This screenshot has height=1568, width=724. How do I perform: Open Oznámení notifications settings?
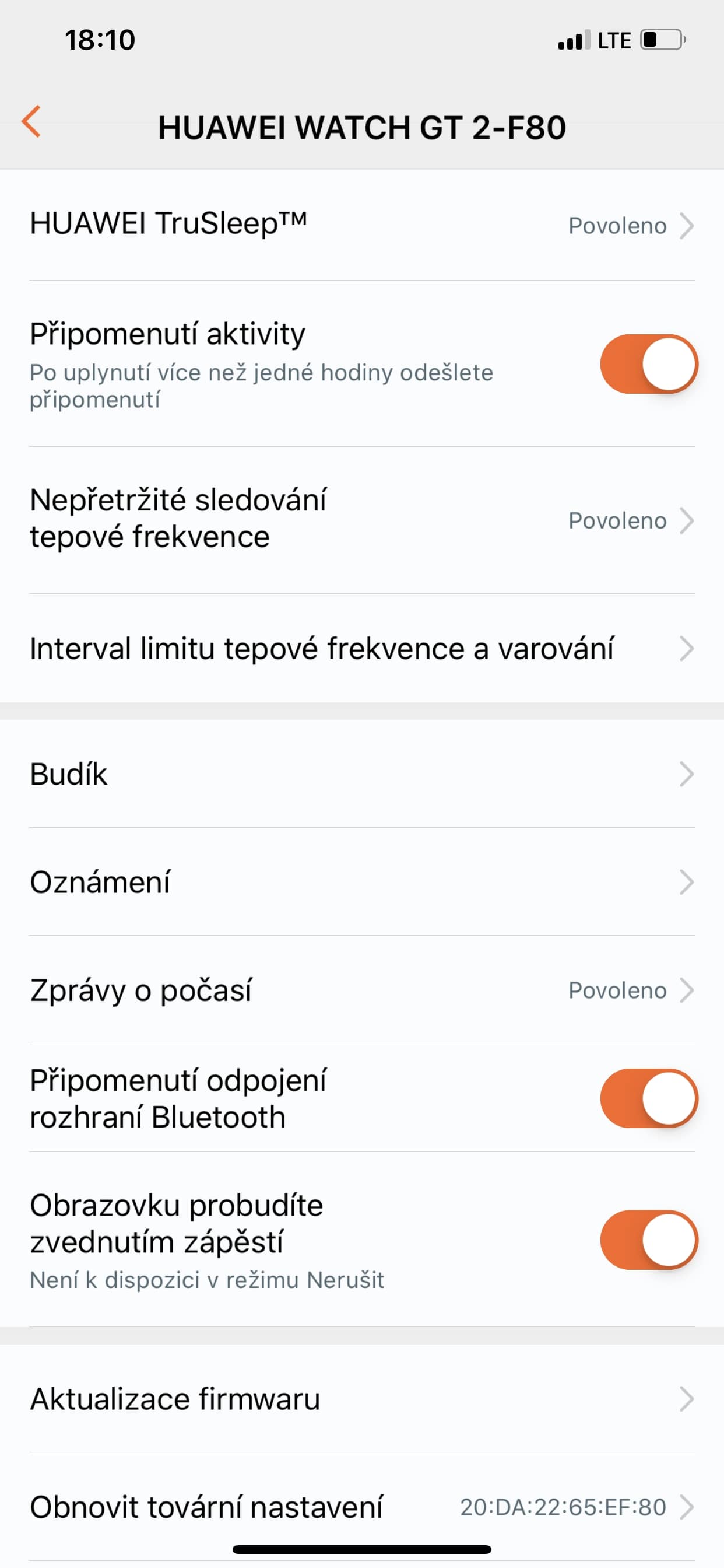tap(362, 881)
